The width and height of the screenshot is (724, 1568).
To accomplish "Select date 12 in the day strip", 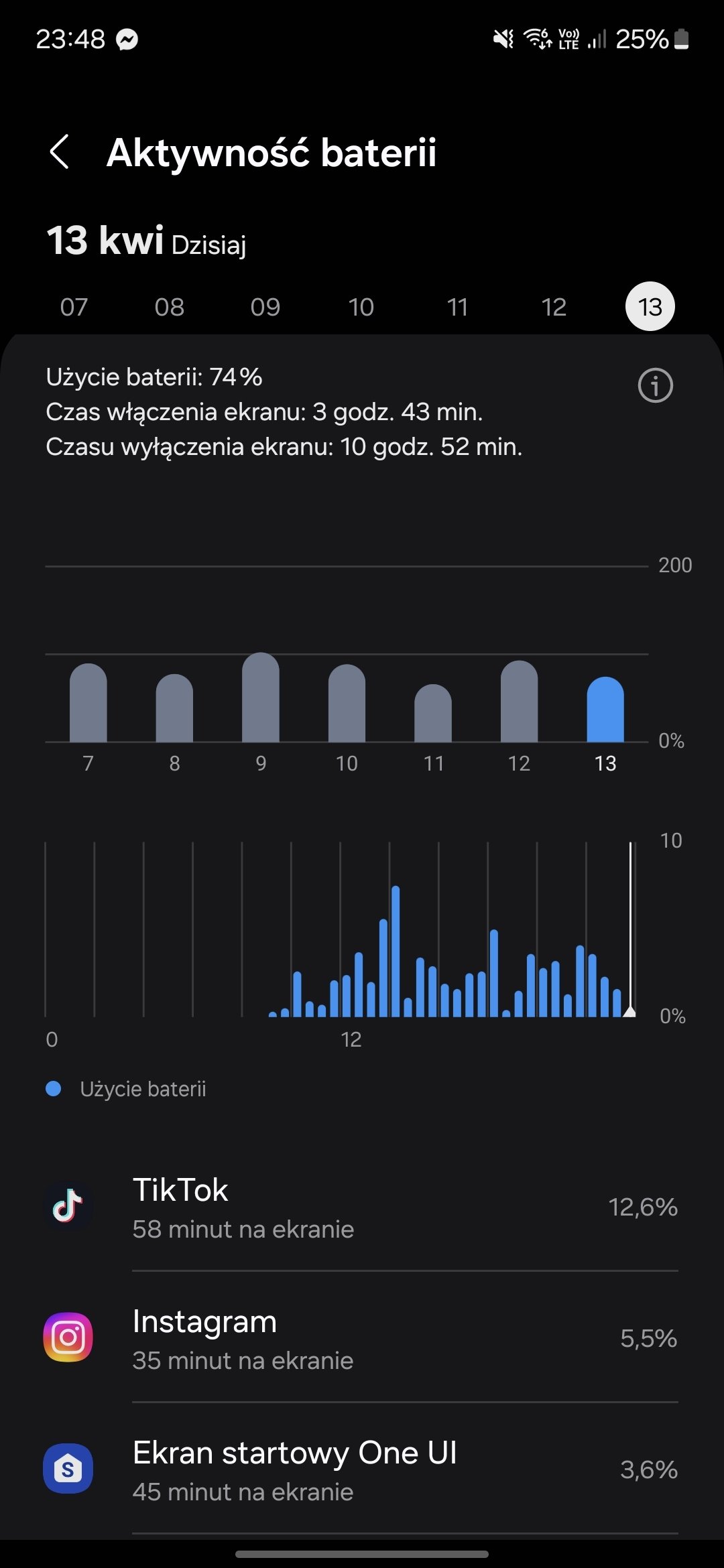I will pyautogui.click(x=554, y=307).
